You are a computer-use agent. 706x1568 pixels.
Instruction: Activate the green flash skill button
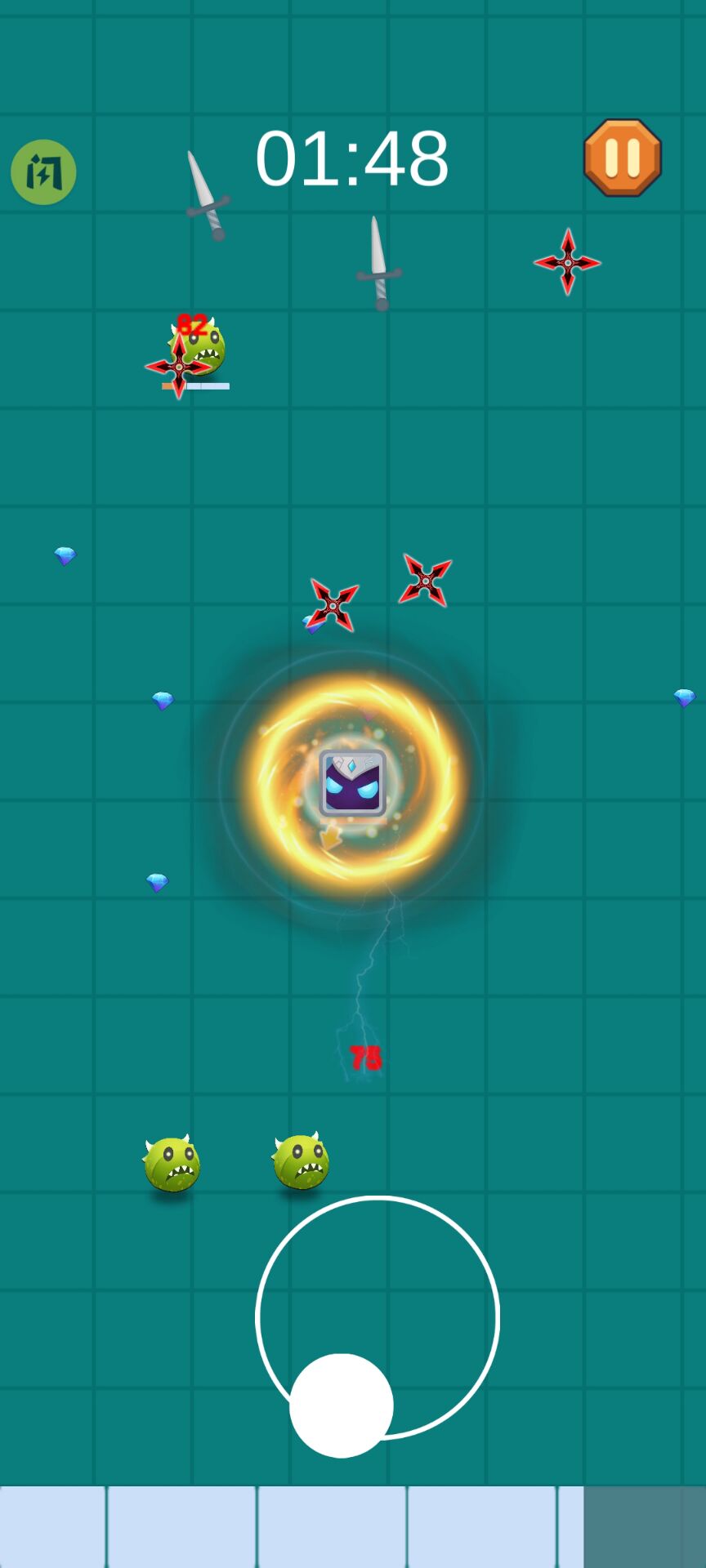pos(43,172)
